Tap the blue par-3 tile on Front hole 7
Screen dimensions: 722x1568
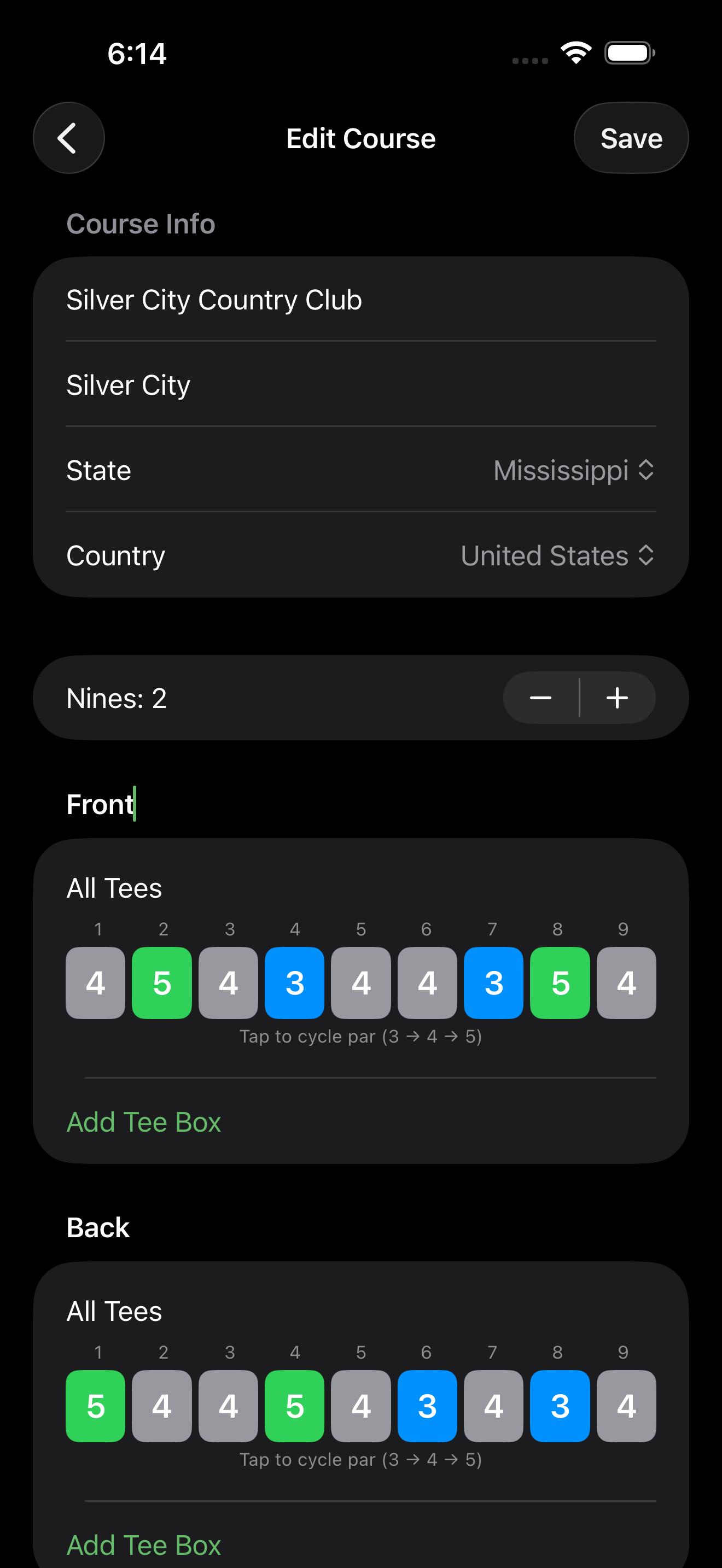pos(493,982)
